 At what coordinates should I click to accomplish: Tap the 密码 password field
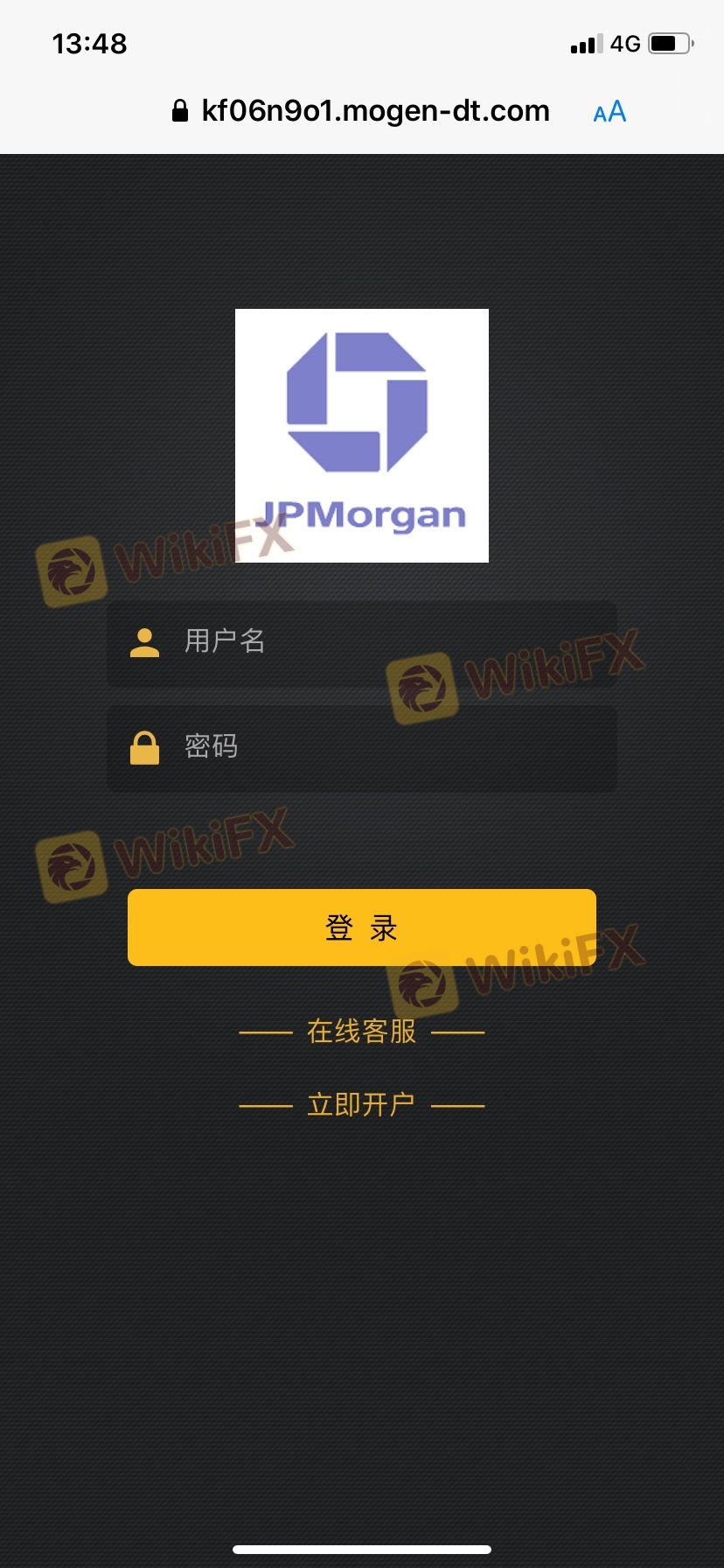click(x=362, y=748)
